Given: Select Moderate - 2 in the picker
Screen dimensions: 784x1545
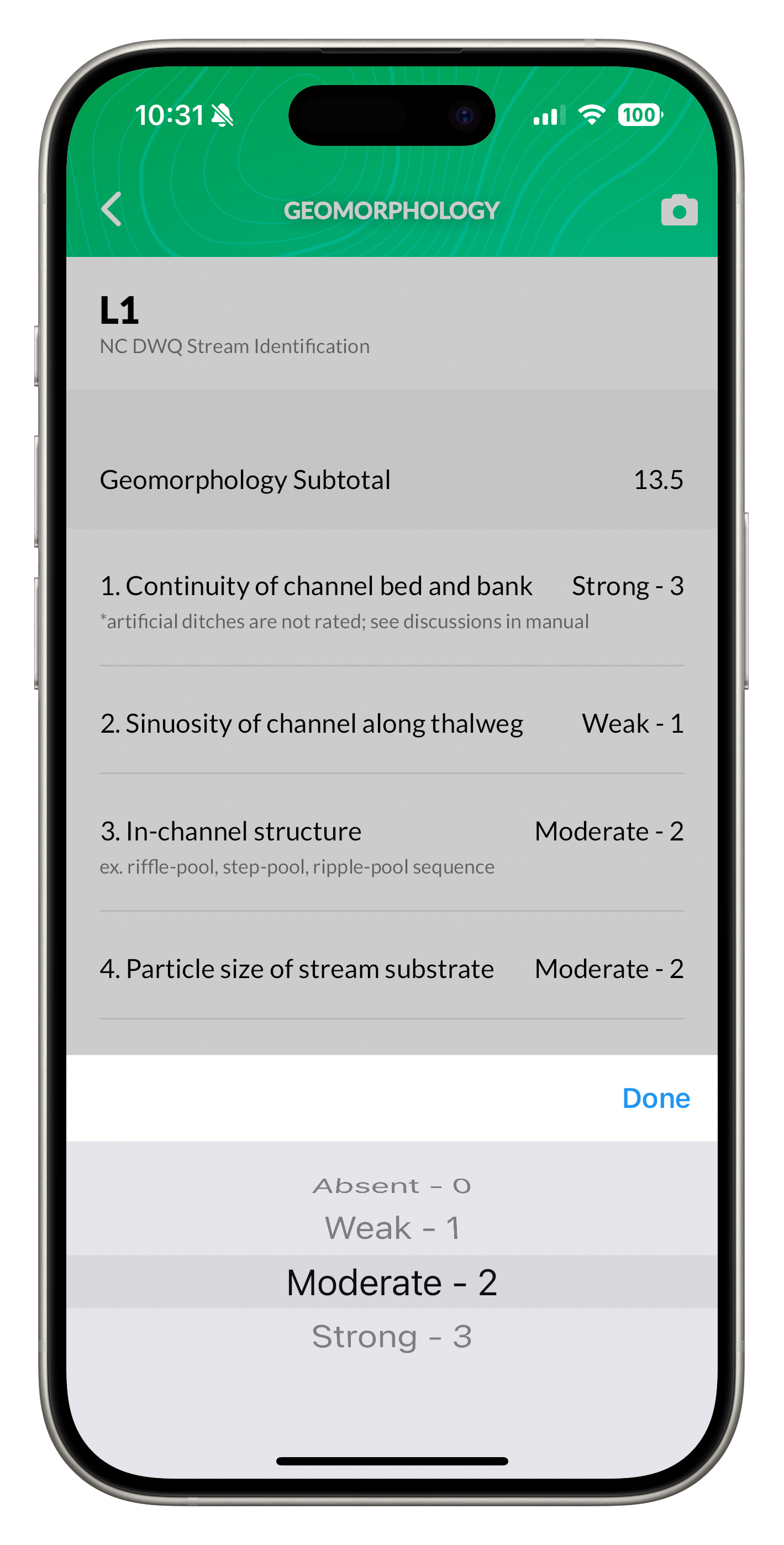Looking at the screenshot, I should tap(392, 1283).
